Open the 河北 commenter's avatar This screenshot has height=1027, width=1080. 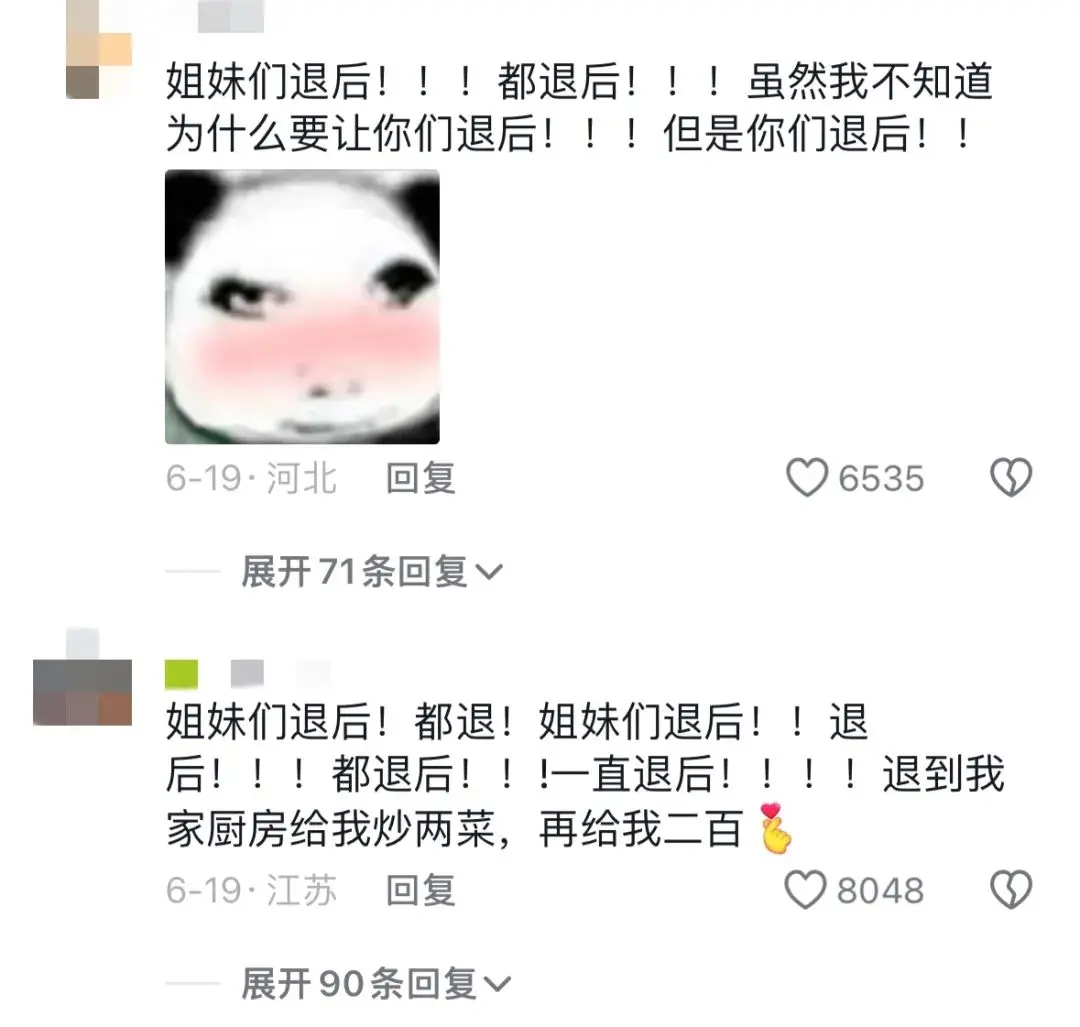pyautogui.click(x=98, y=50)
